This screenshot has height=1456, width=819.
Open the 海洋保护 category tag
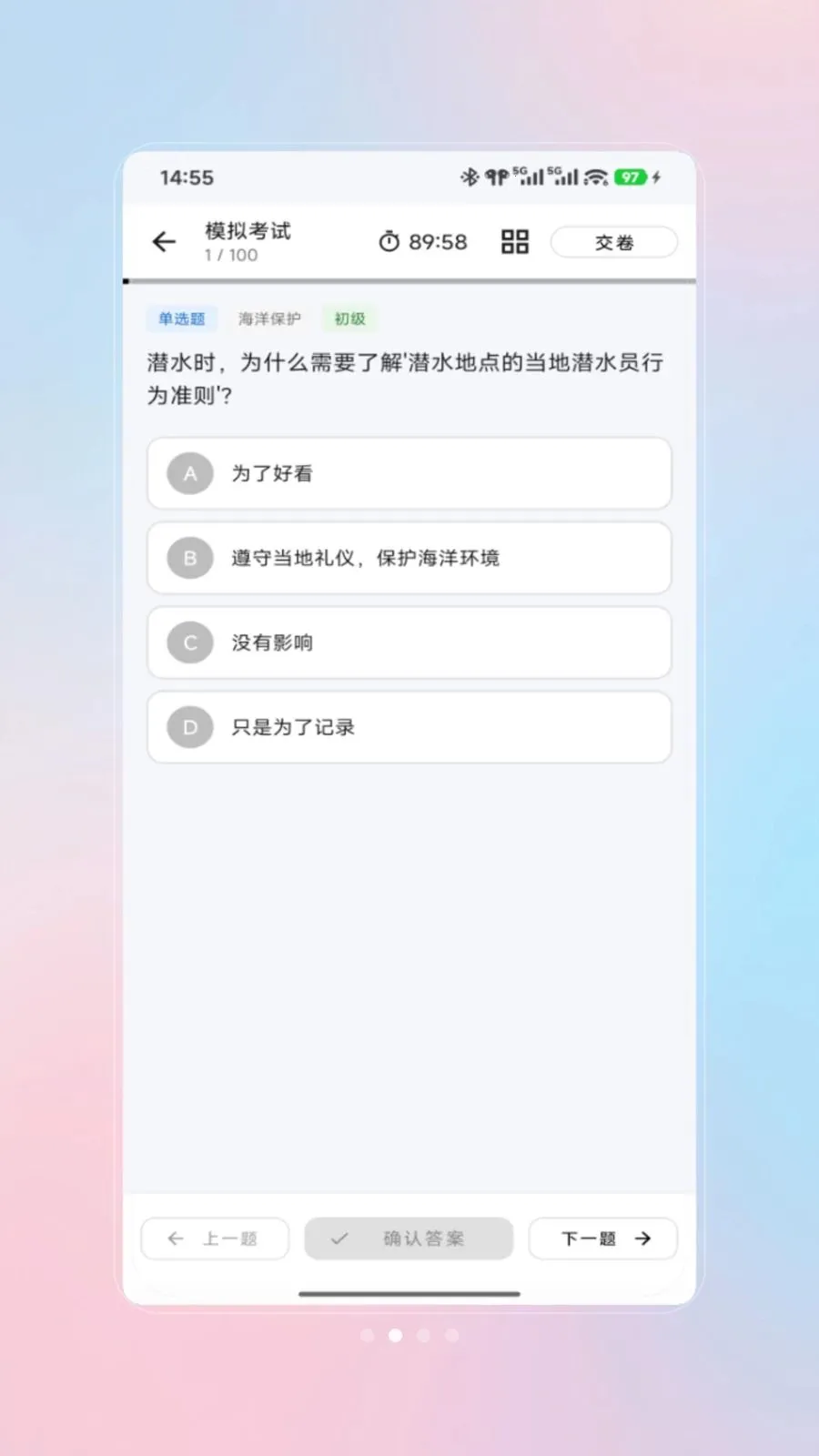pos(268,318)
